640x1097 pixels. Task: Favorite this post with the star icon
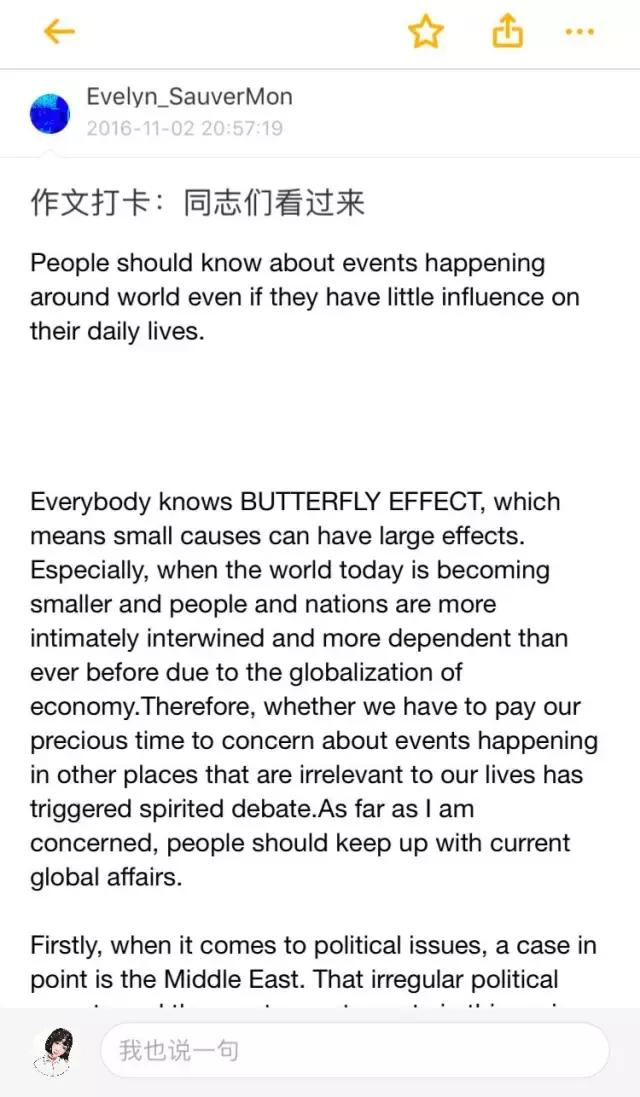[425, 32]
